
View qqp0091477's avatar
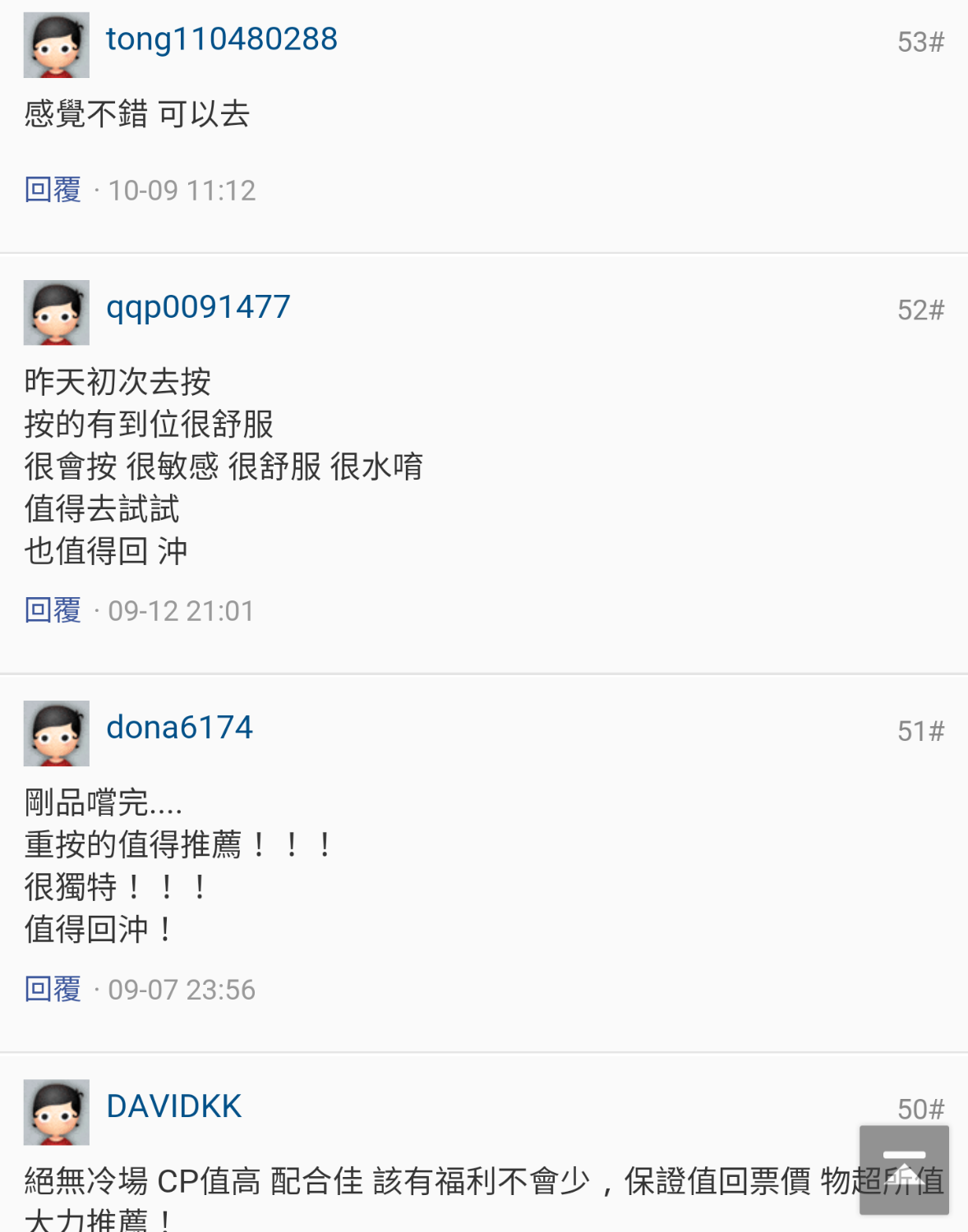coord(57,313)
